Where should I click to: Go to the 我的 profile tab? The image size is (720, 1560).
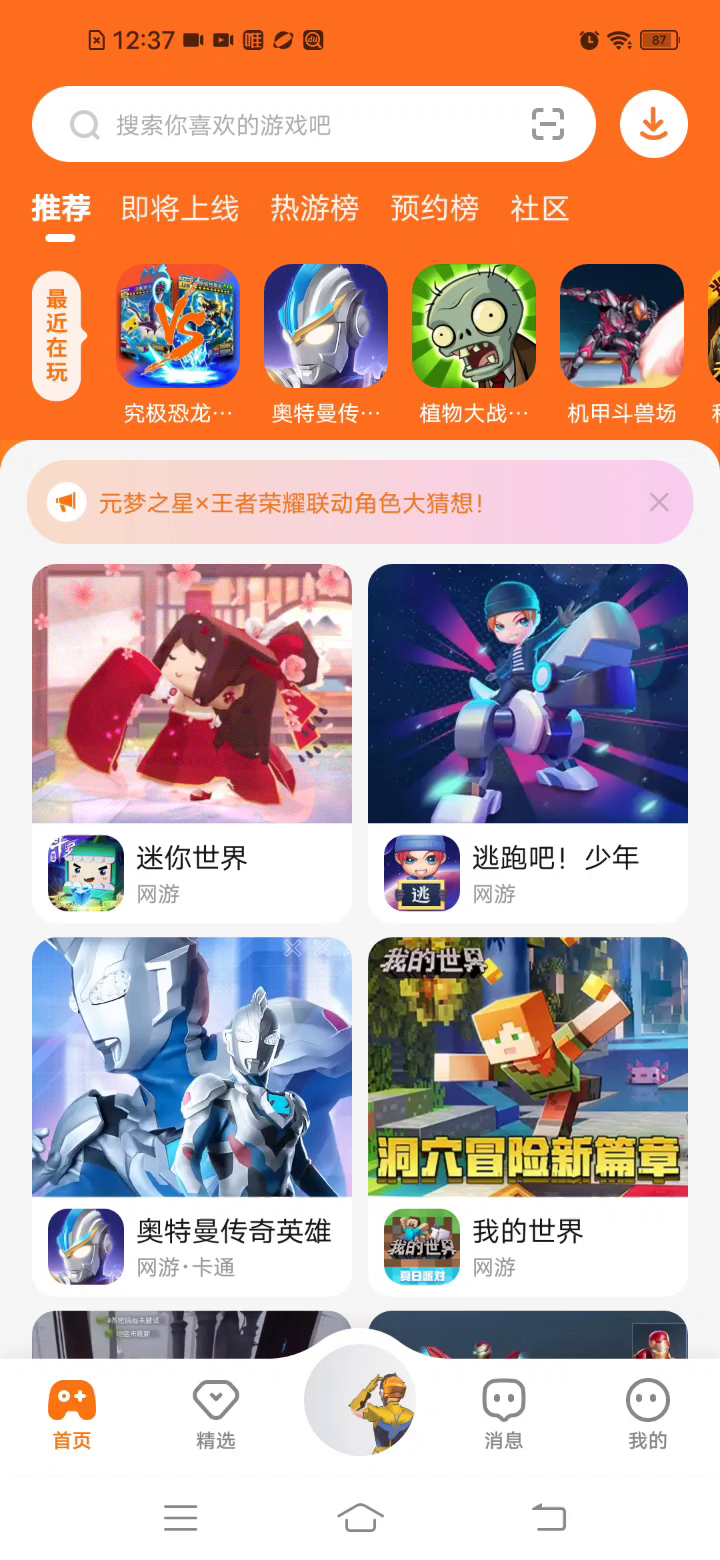pyautogui.click(x=648, y=1414)
